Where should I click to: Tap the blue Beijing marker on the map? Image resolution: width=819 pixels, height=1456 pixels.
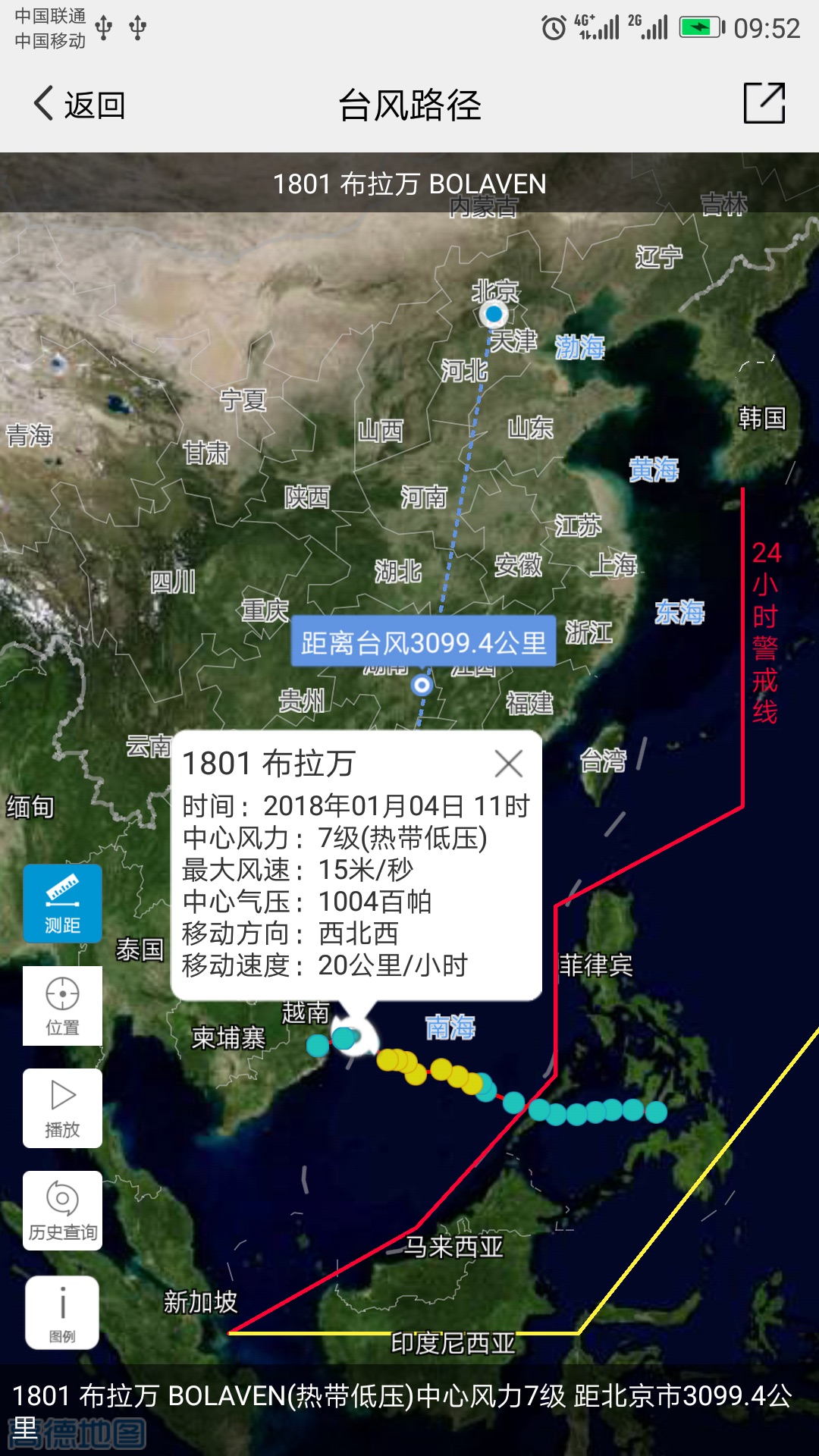(494, 315)
